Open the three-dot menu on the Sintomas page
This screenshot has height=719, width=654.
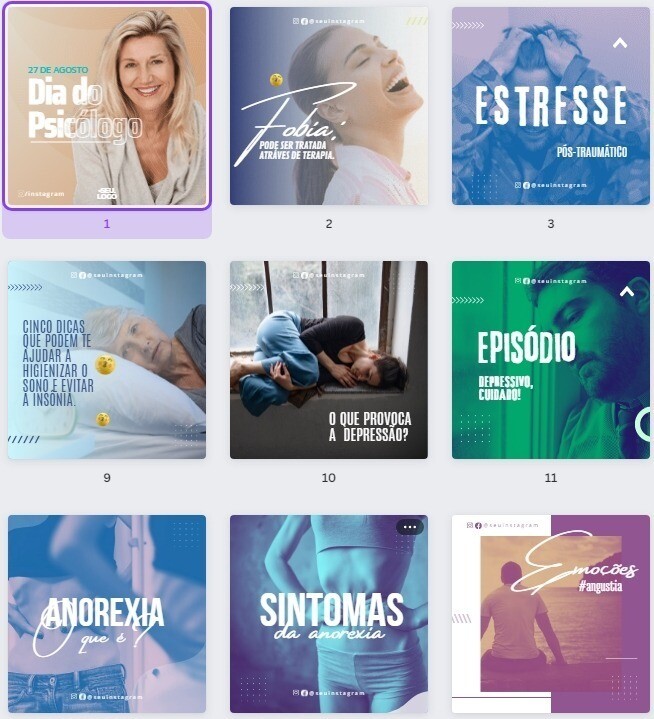tap(409, 527)
